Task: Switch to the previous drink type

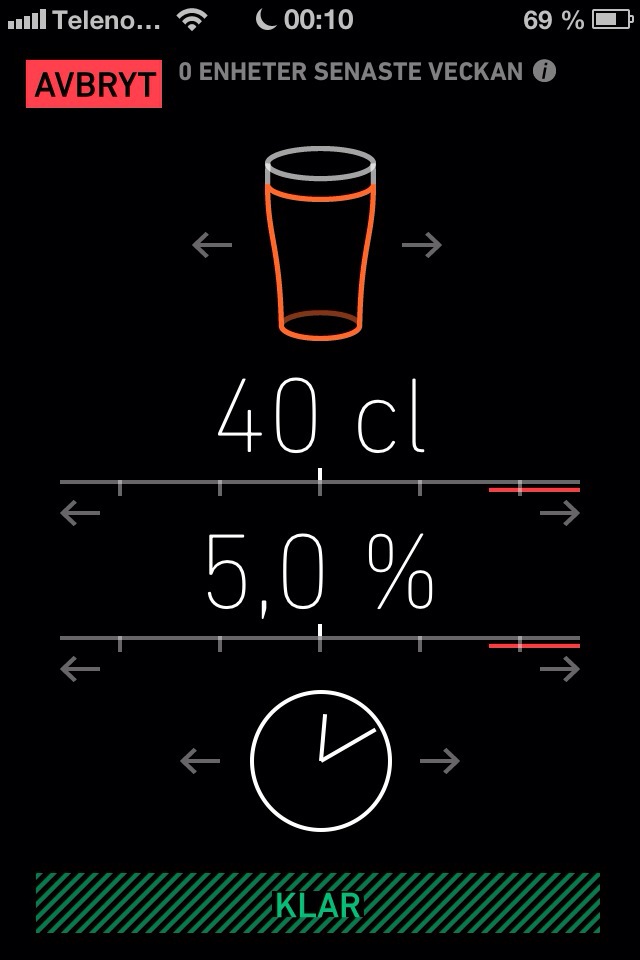Action: 212,244
